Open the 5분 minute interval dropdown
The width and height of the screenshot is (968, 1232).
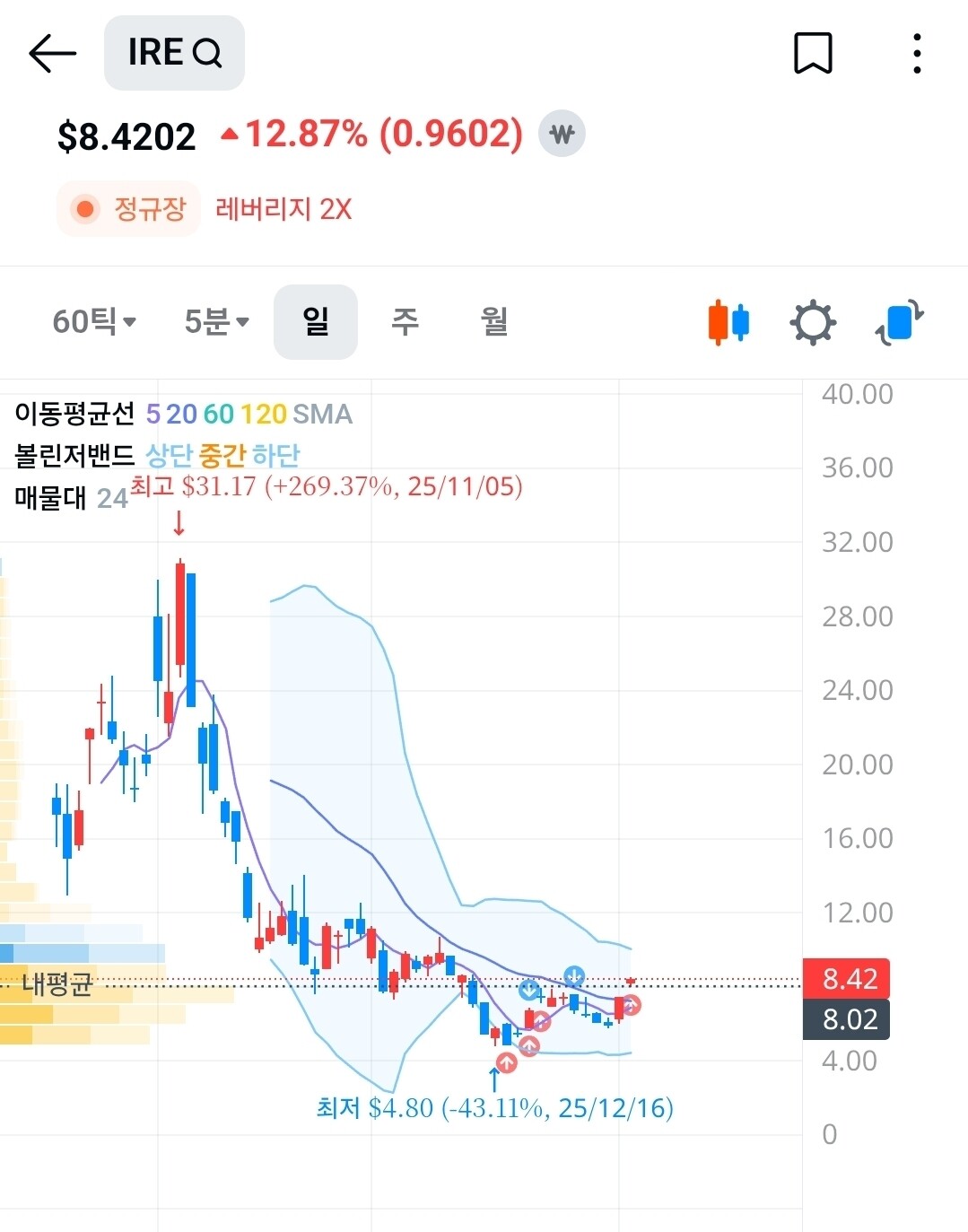point(216,321)
